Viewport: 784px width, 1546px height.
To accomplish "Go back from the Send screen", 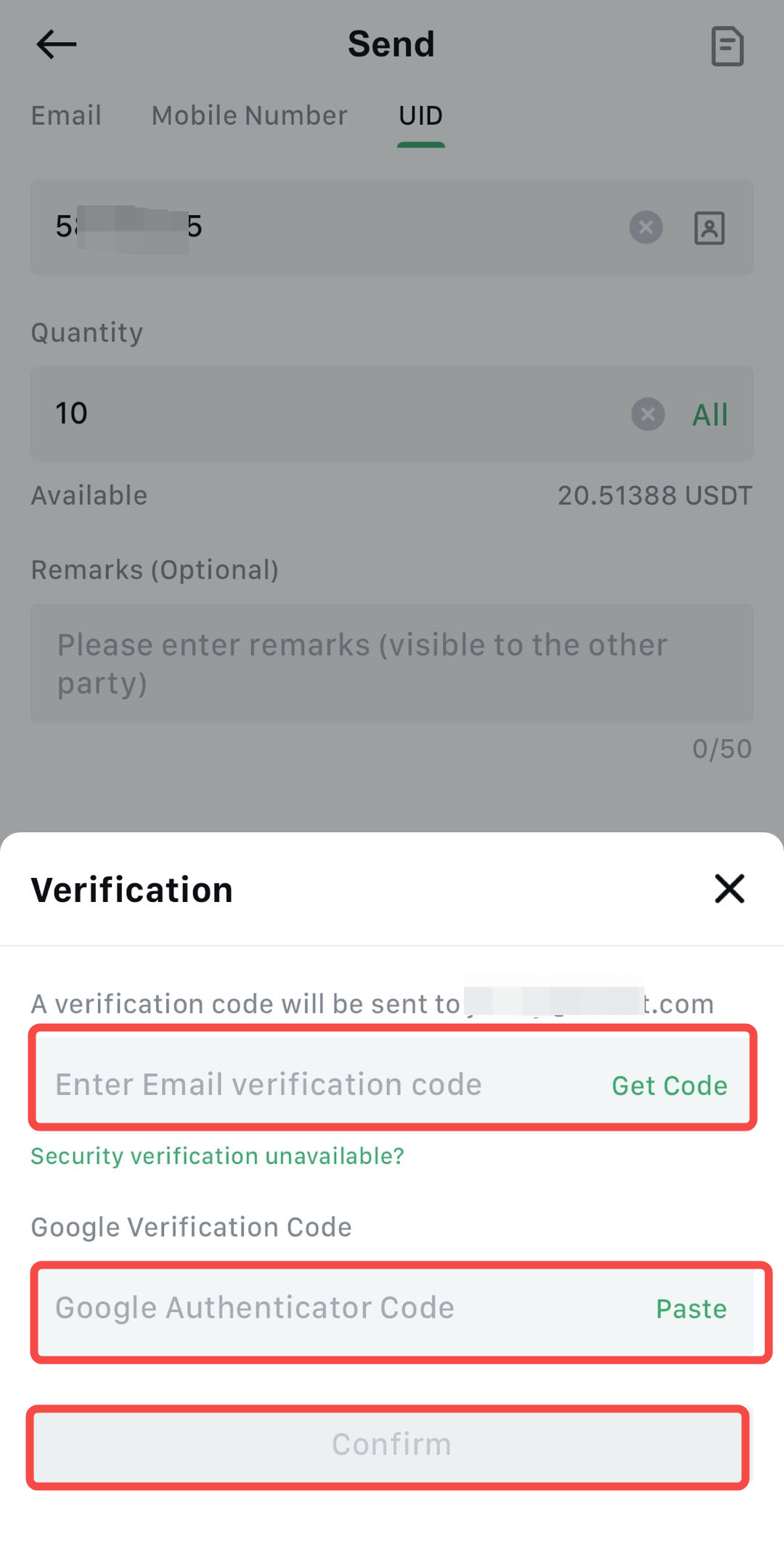I will 56,44.
